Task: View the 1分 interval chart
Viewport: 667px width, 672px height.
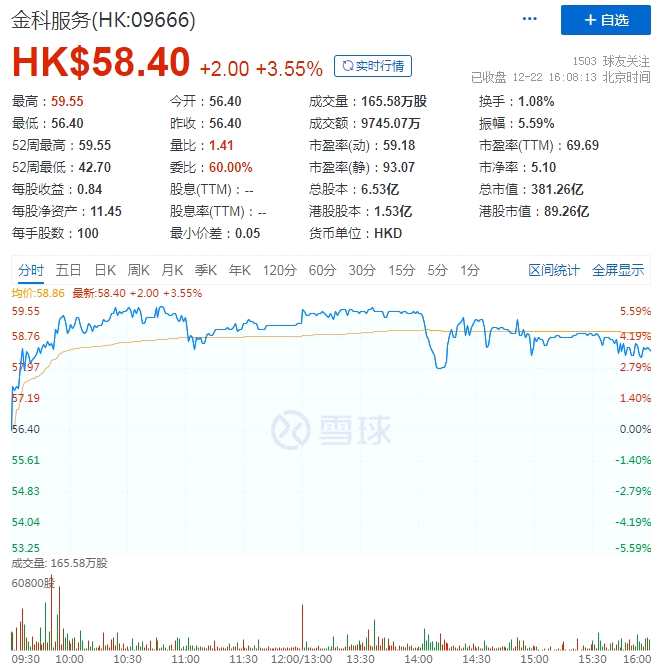Action: click(x=470, y=270)
